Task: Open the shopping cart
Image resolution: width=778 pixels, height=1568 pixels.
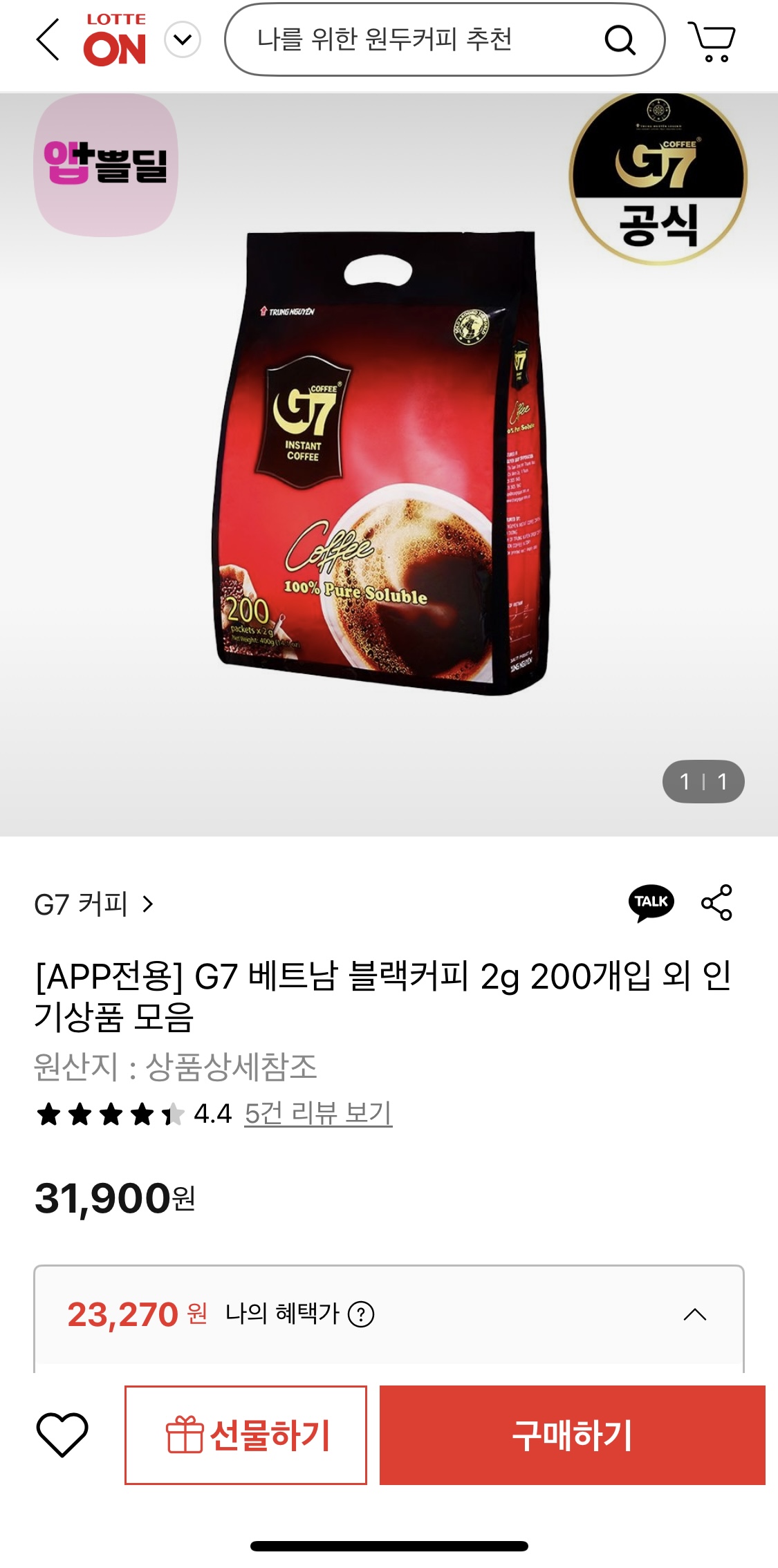Action: click(712, 41)
